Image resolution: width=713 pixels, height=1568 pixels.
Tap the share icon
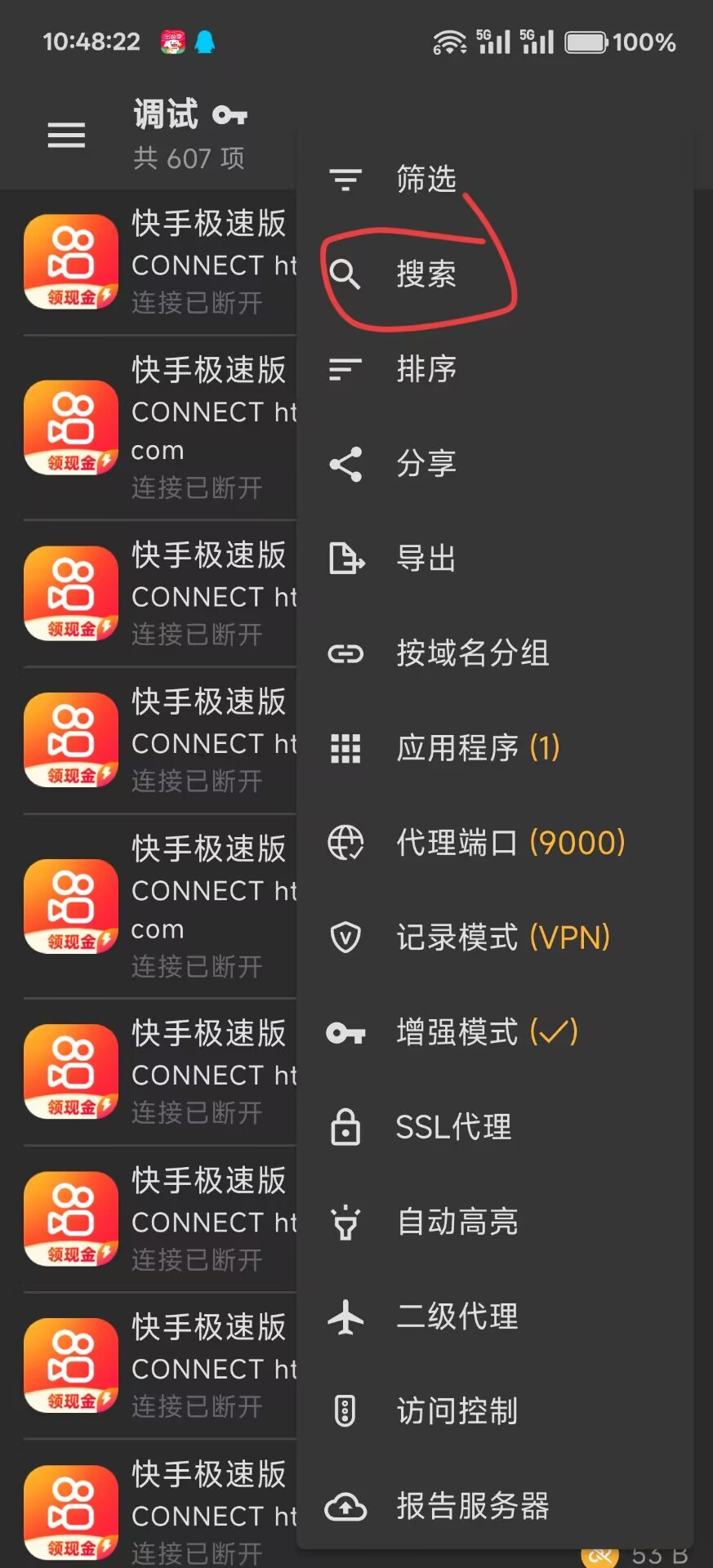[345, 464]
